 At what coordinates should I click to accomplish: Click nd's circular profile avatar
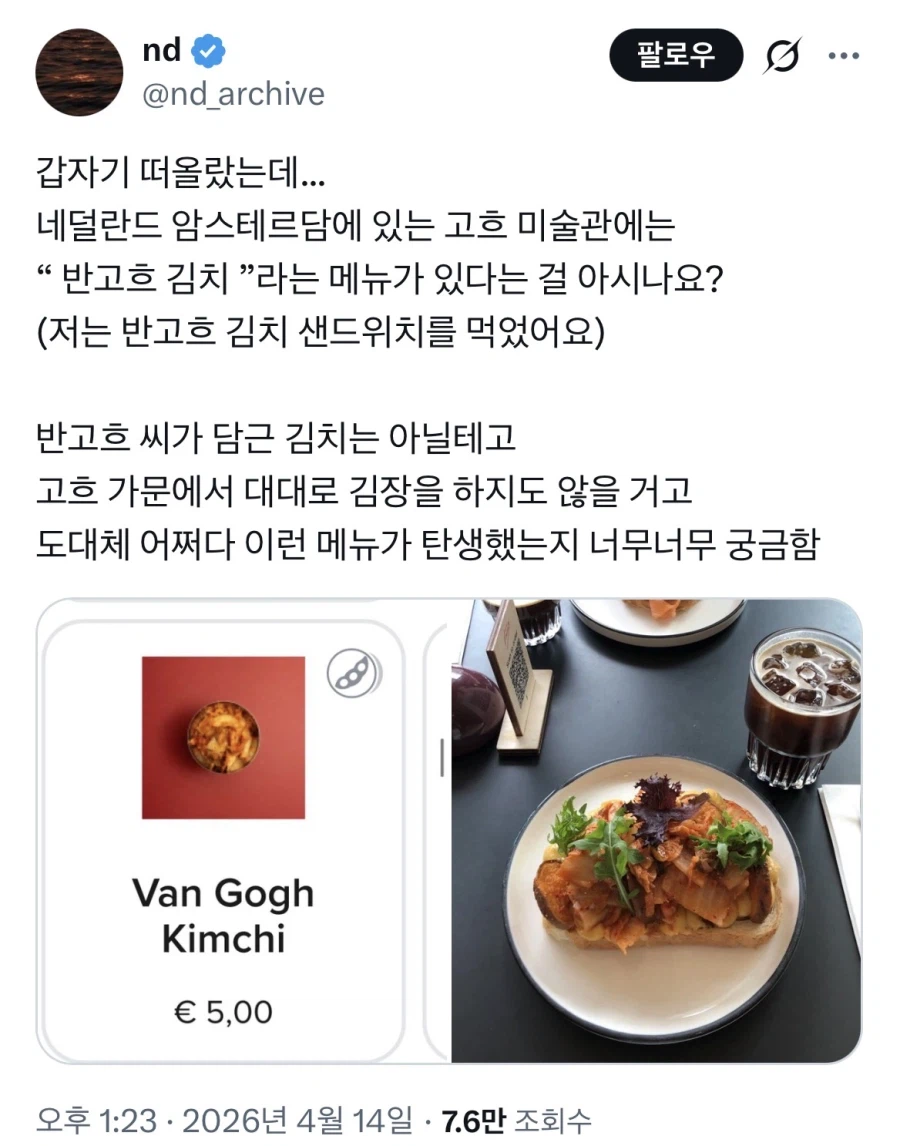coord(78,71)
